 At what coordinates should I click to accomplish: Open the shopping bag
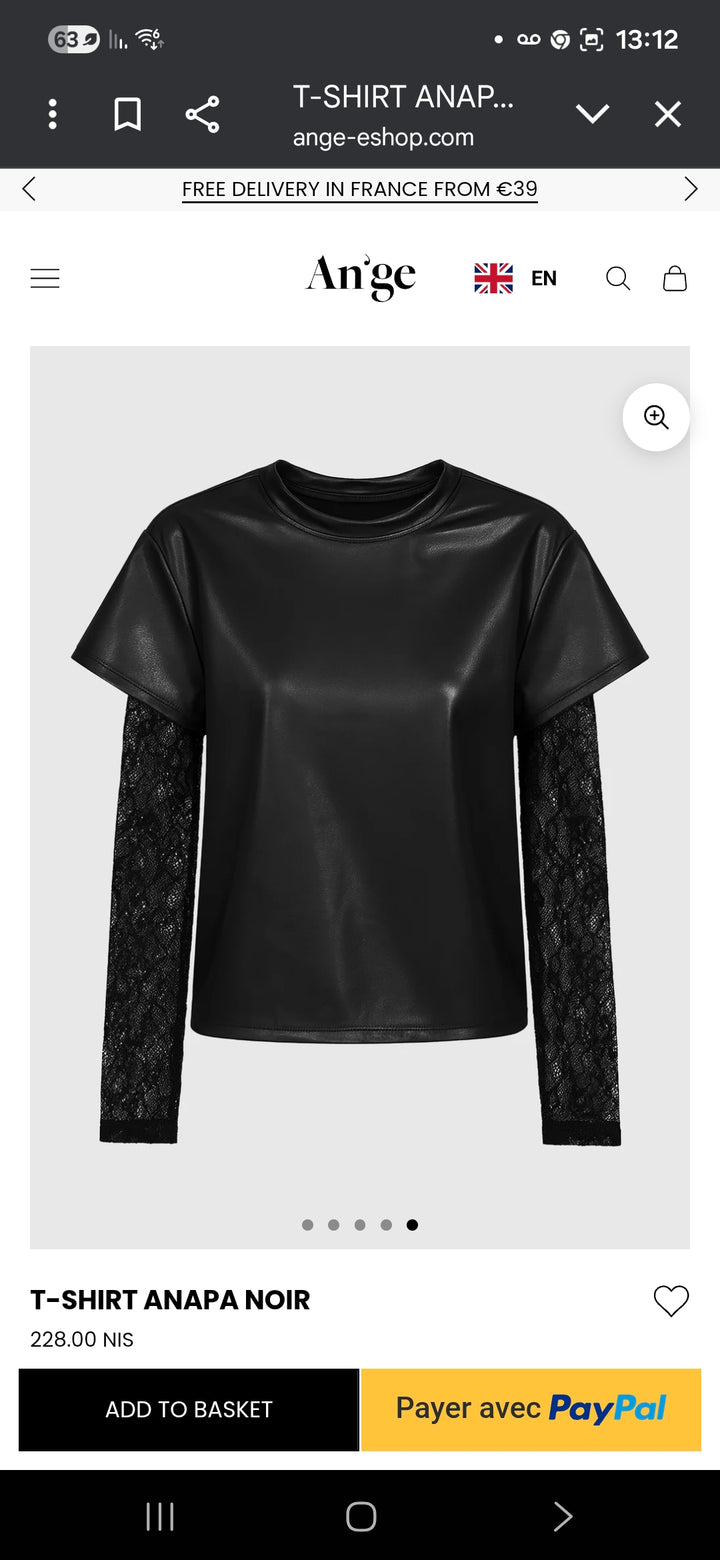[675, 278]
